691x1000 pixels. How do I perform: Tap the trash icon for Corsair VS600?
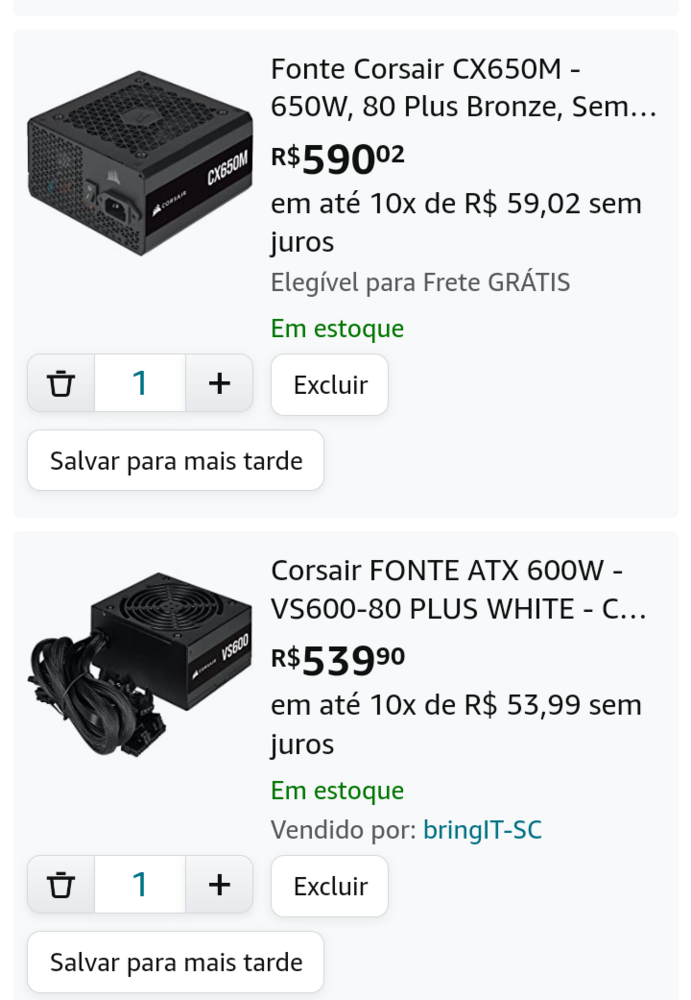point(61,885)
